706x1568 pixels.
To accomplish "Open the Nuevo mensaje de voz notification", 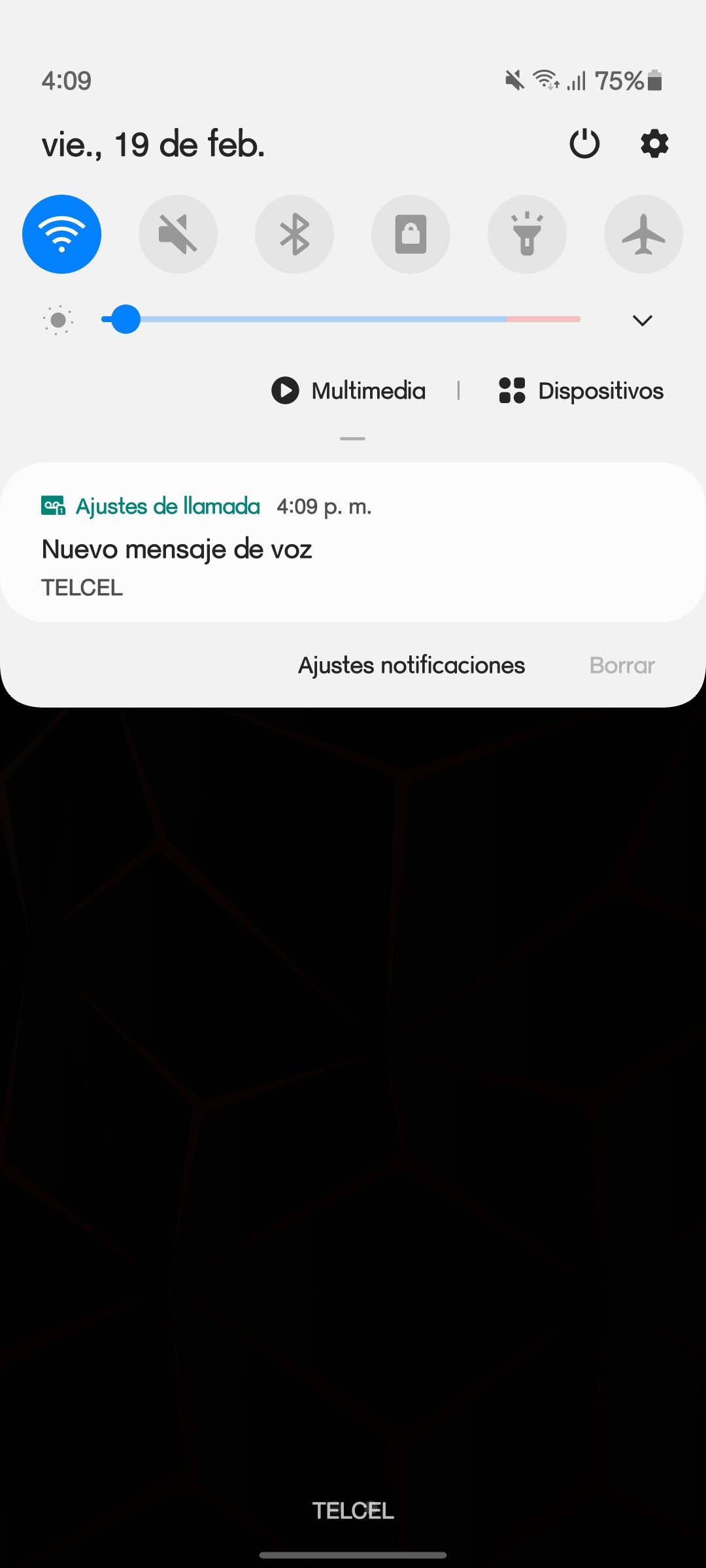I will point(353,542).
